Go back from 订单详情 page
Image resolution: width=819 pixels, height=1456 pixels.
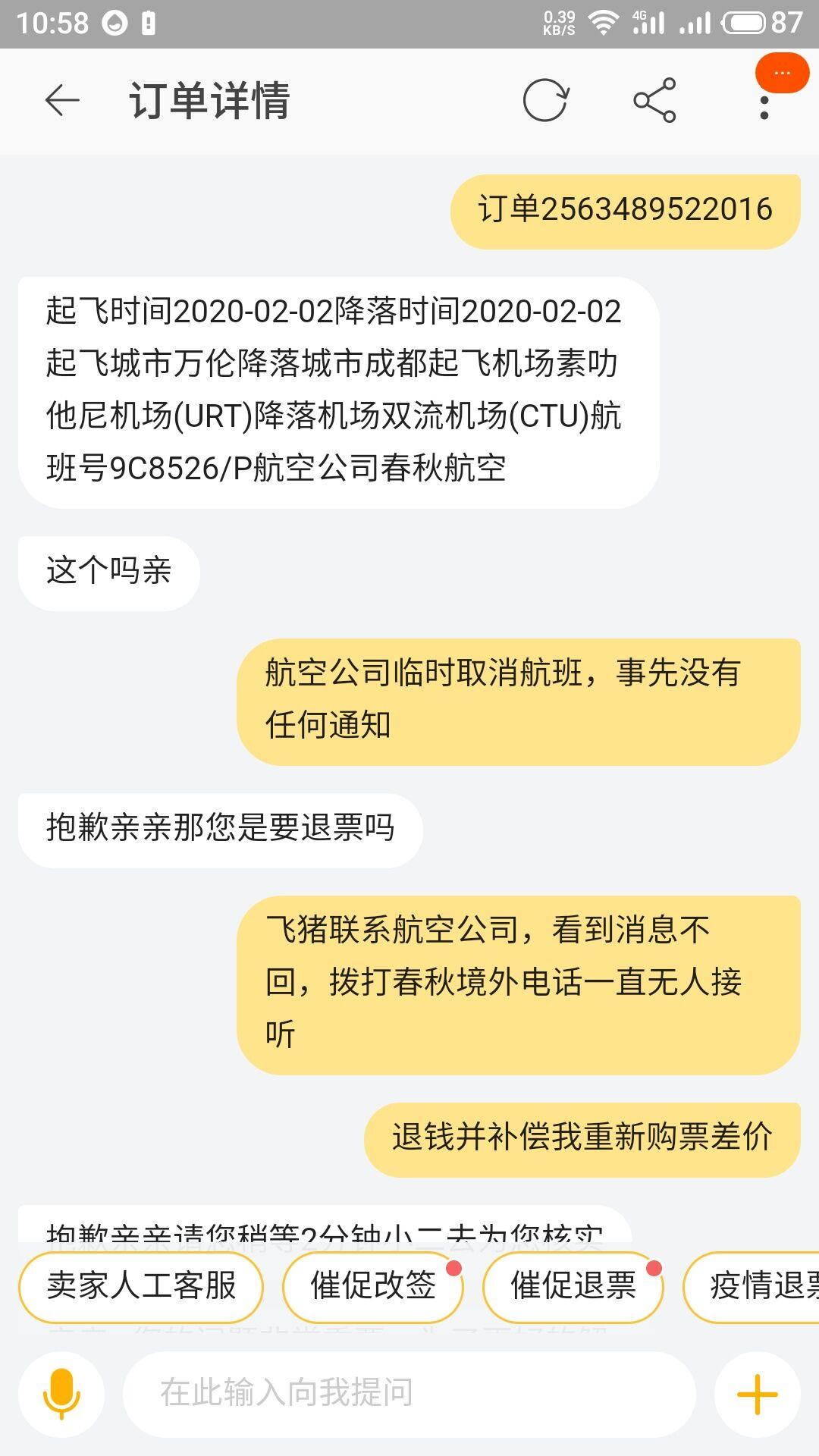point(62,100)
